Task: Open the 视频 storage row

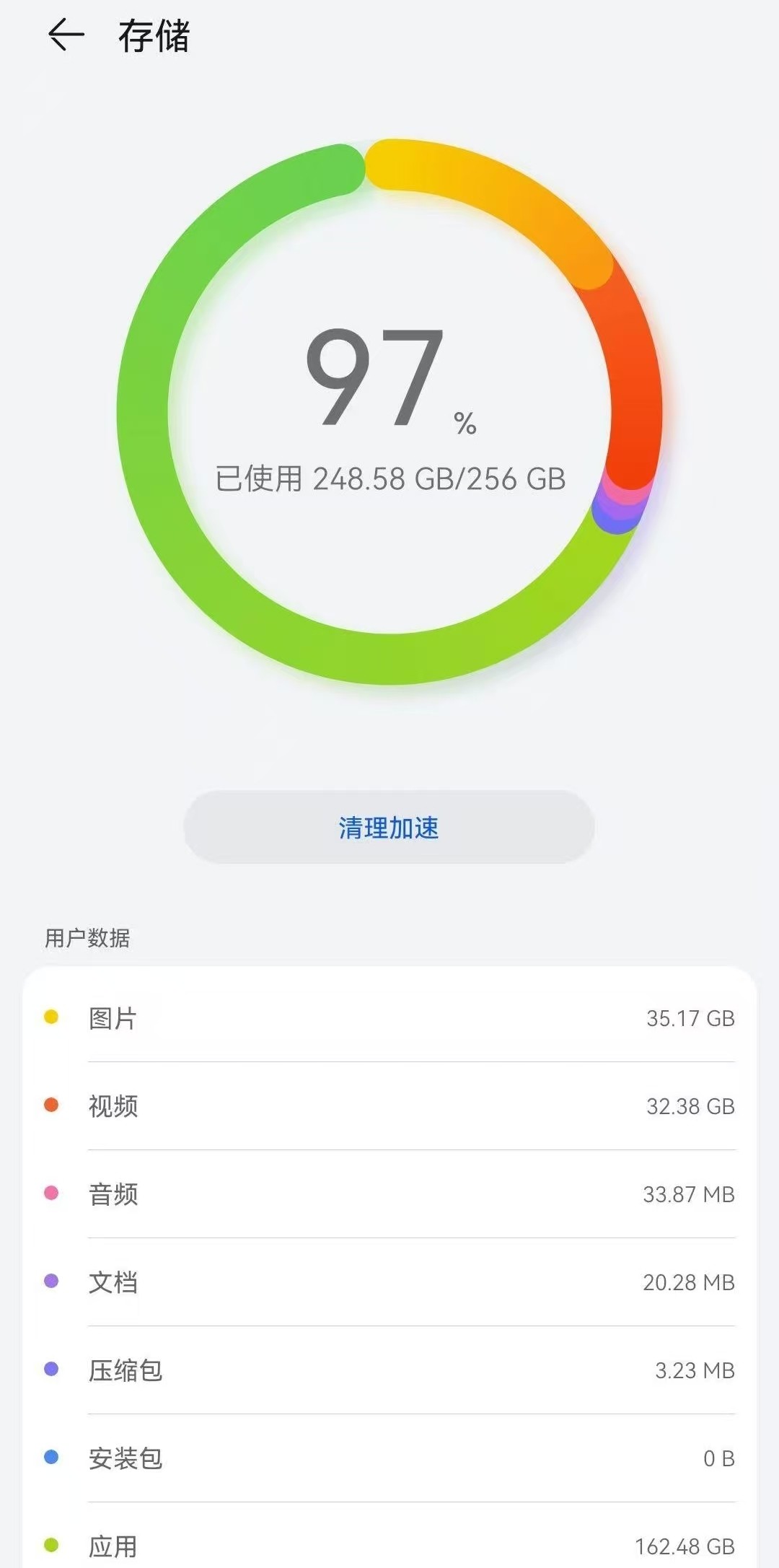Action: pos(389,1106)
